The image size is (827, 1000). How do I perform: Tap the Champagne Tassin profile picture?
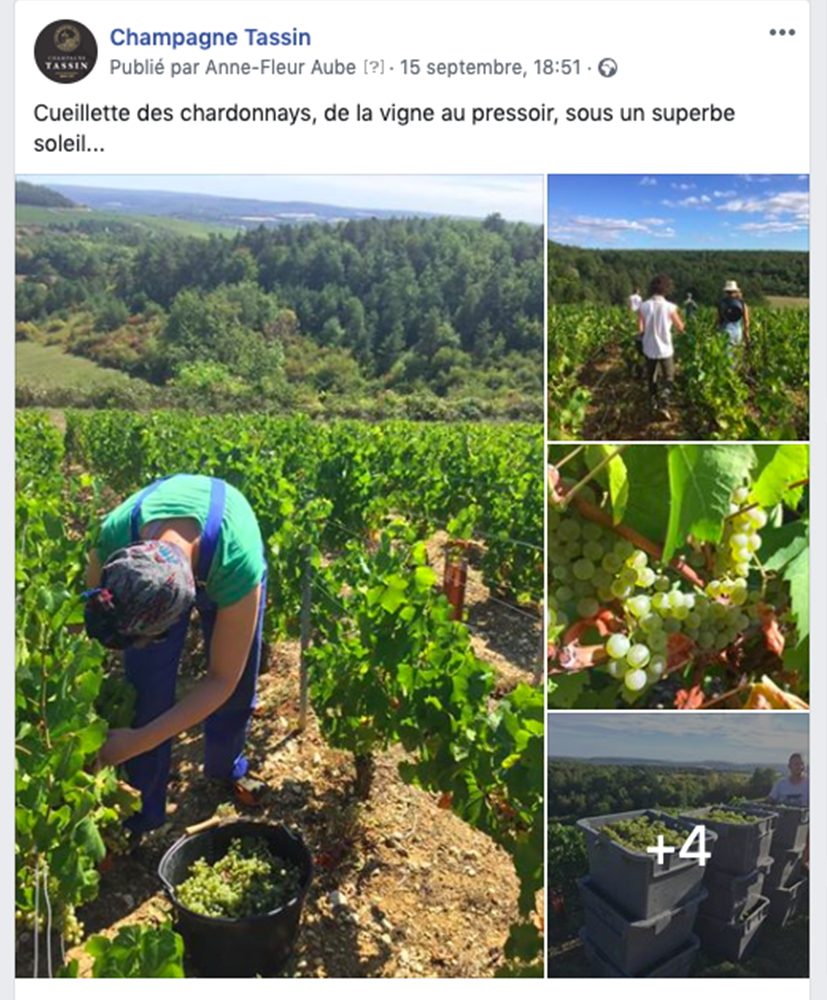[x=66, y=51]
